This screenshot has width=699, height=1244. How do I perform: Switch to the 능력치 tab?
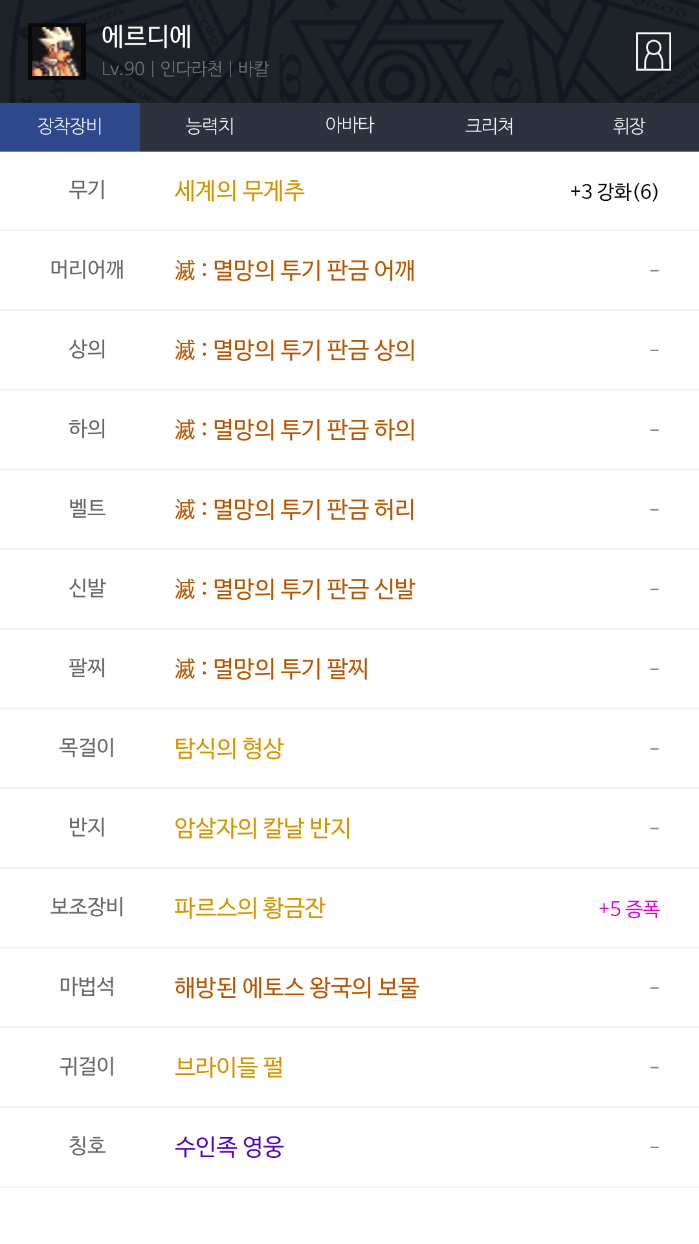(x=209, y=126)
